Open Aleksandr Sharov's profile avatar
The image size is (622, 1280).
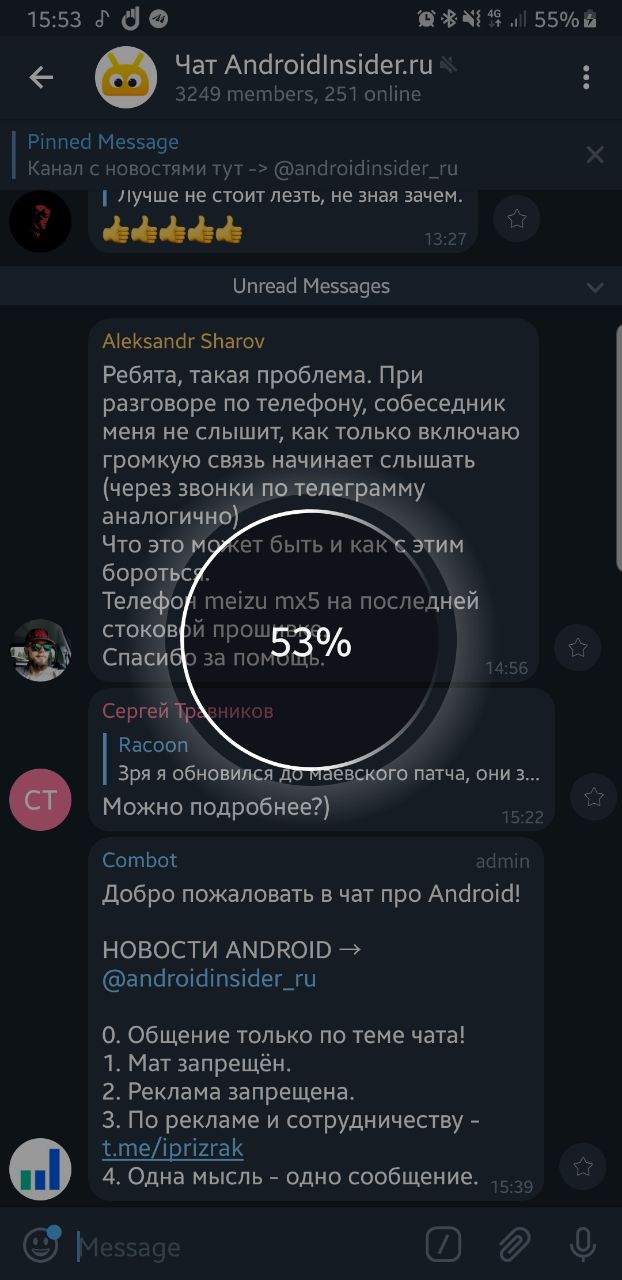point(40,650)
